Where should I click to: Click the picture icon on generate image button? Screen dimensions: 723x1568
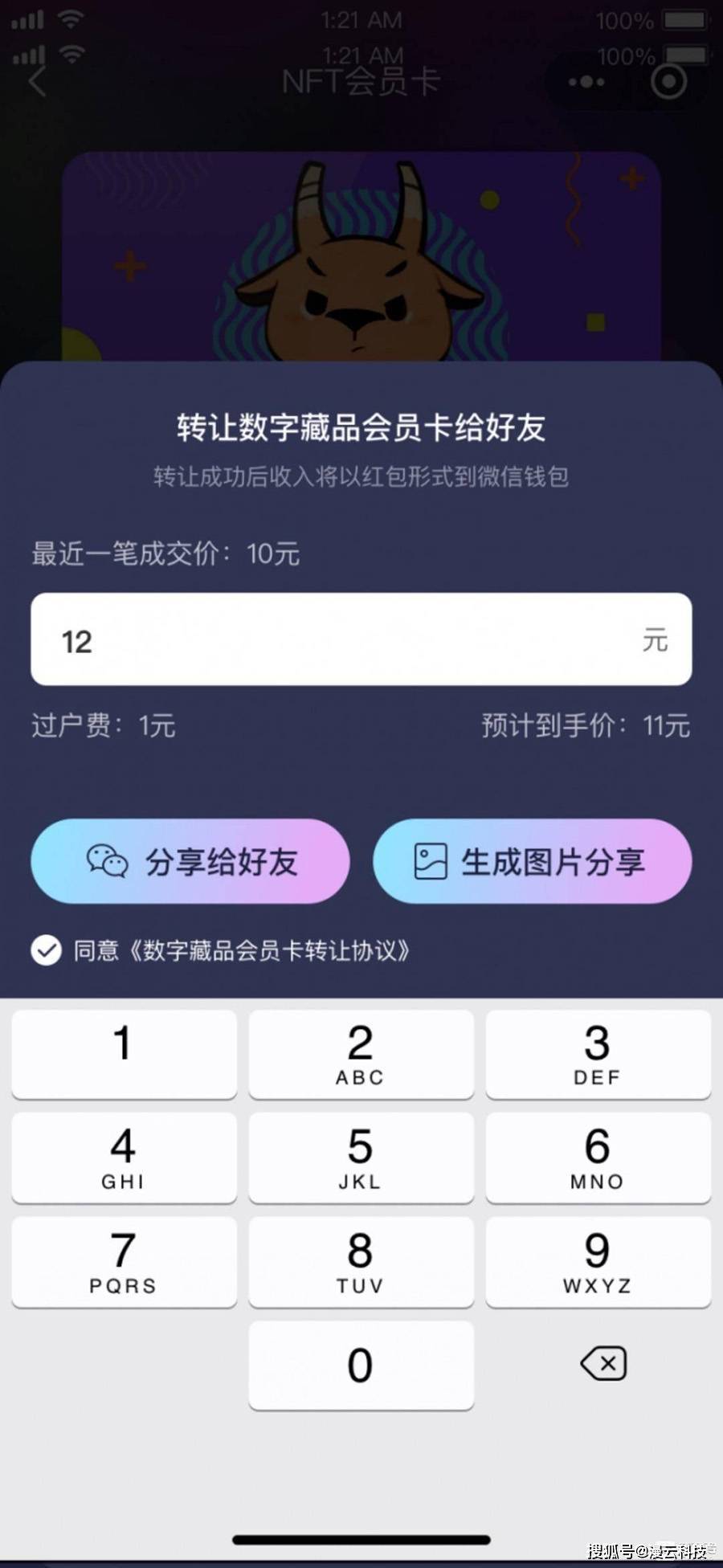coord(430,862)
